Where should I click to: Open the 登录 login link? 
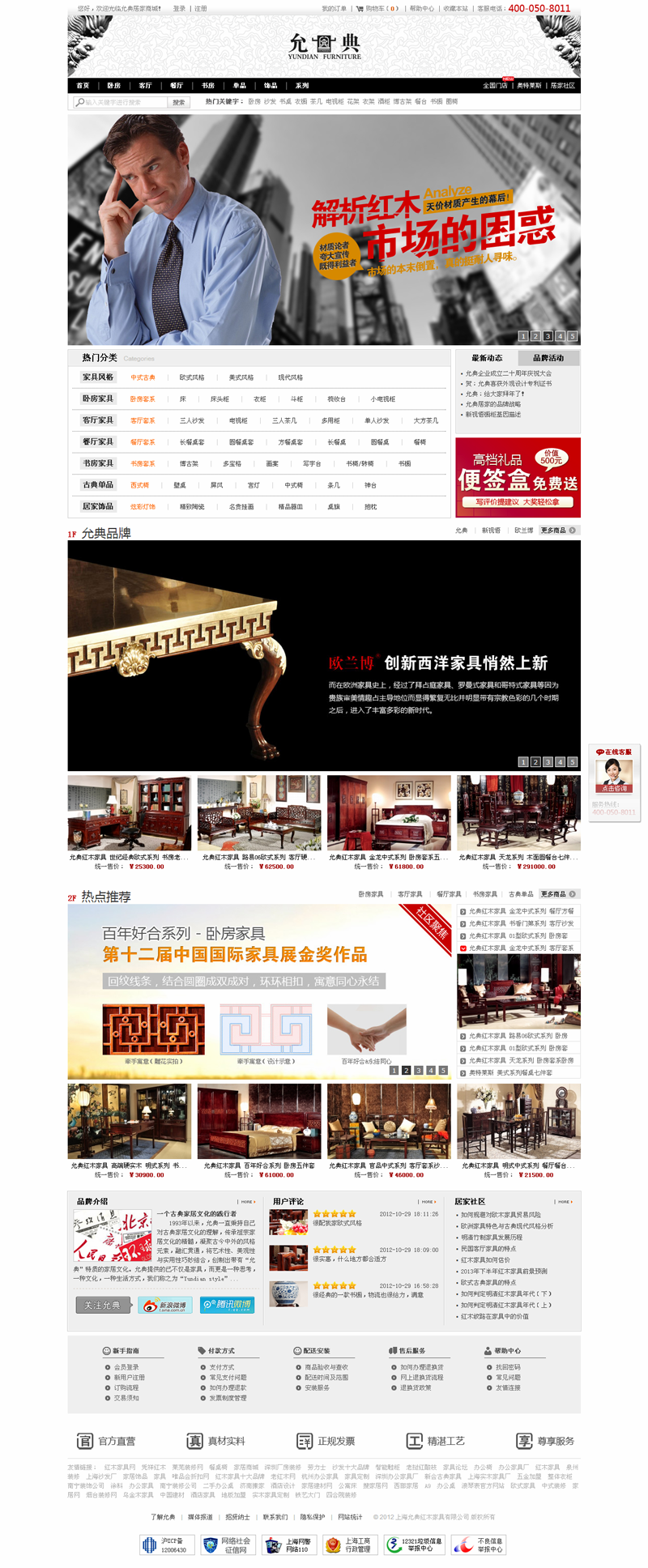[179, 9]
